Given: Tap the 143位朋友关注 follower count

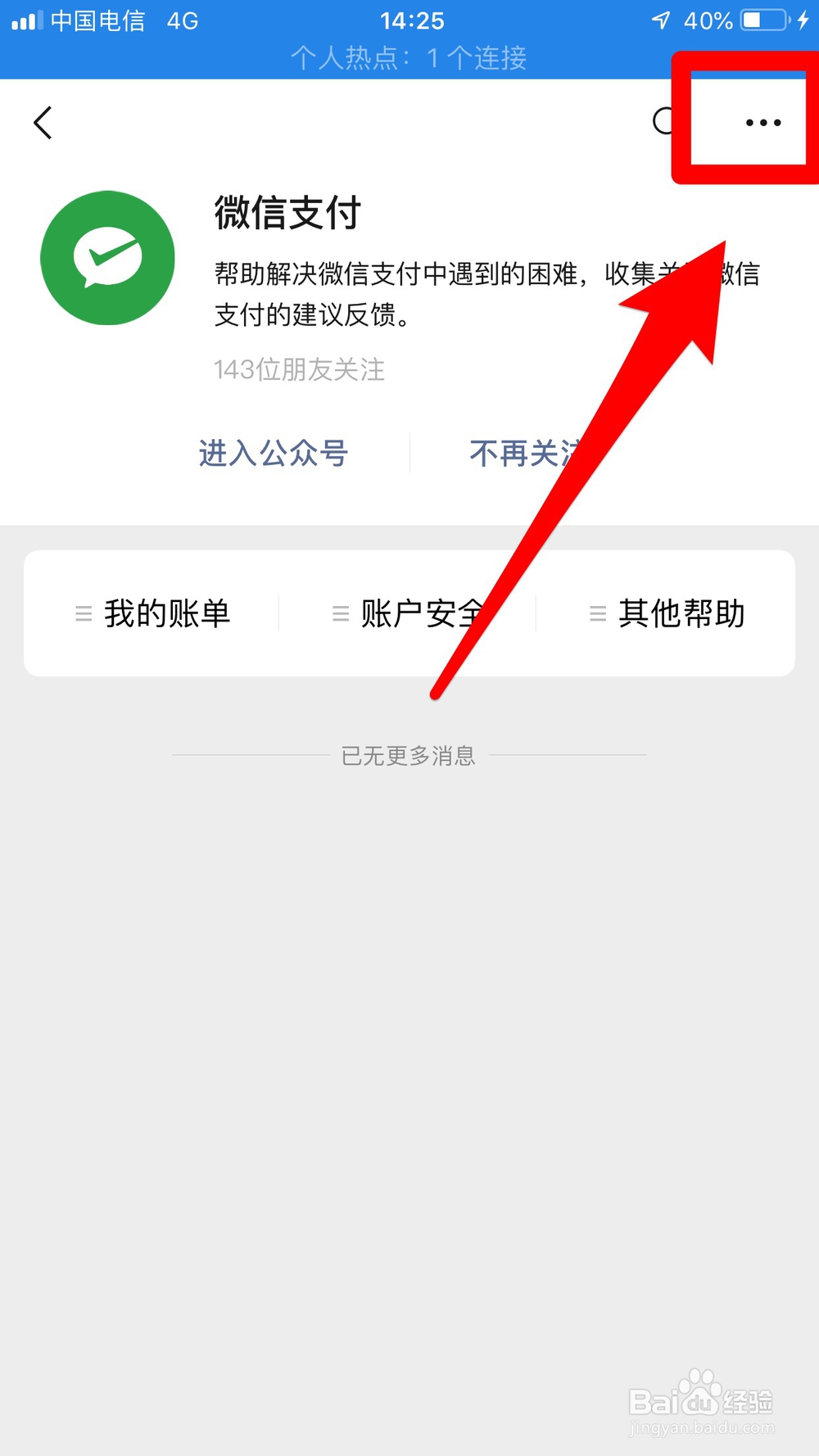Looking at the screenshot, I should 298,370.
